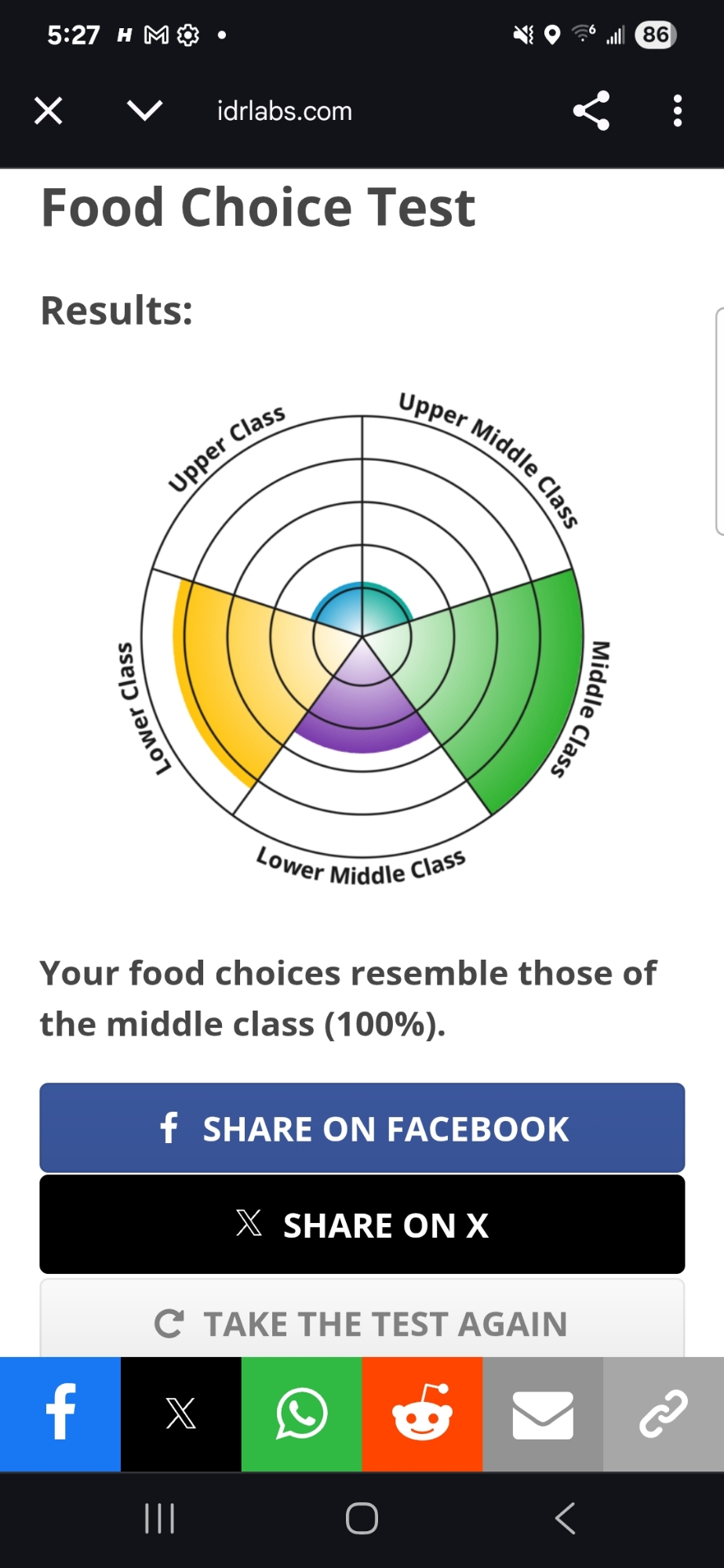
Task: Open recent apps
Action: coord(159,1519)
